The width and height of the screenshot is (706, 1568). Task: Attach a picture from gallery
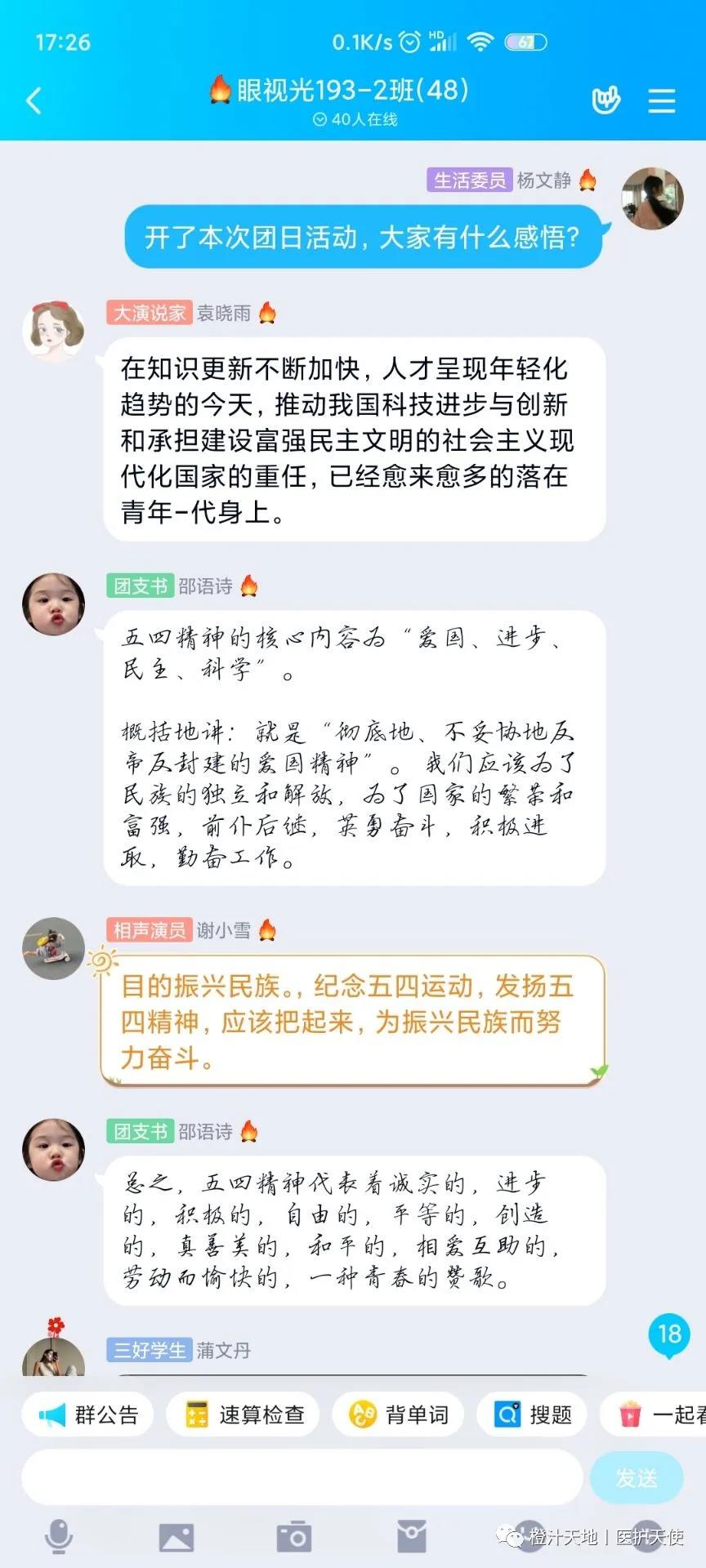point(176,1537)
